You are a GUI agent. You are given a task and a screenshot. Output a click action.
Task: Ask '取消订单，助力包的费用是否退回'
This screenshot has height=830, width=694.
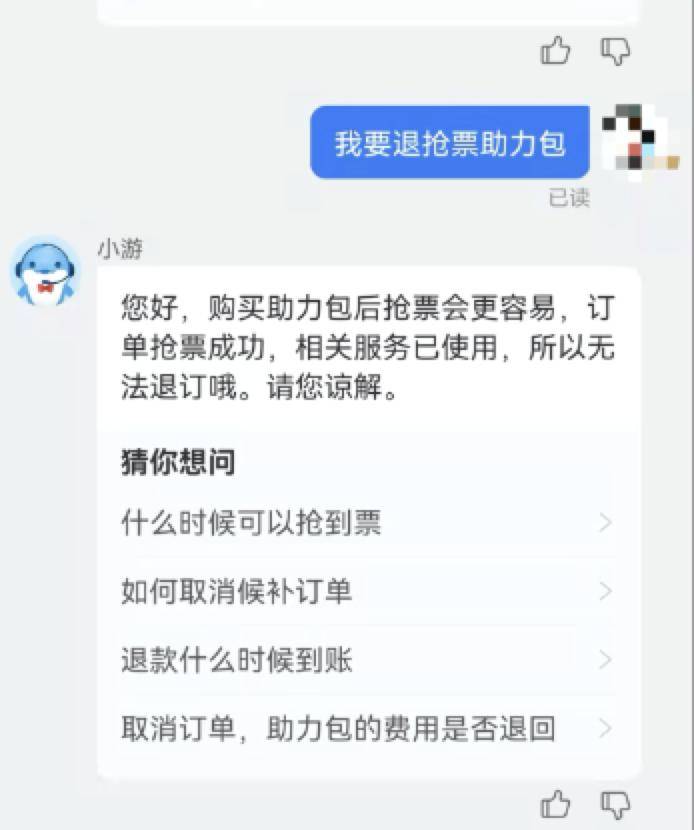point(366,728)
